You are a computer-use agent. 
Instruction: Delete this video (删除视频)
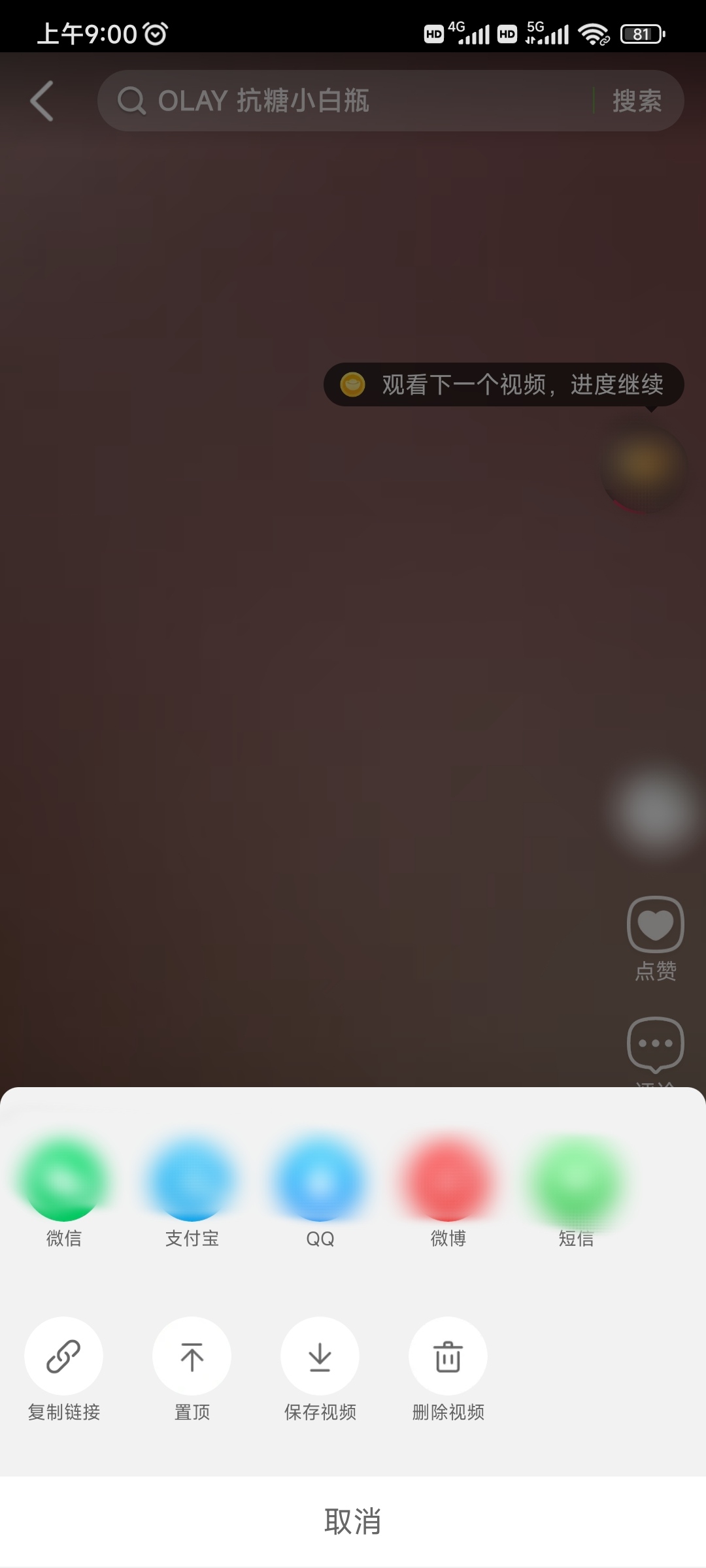(448, 1356)
